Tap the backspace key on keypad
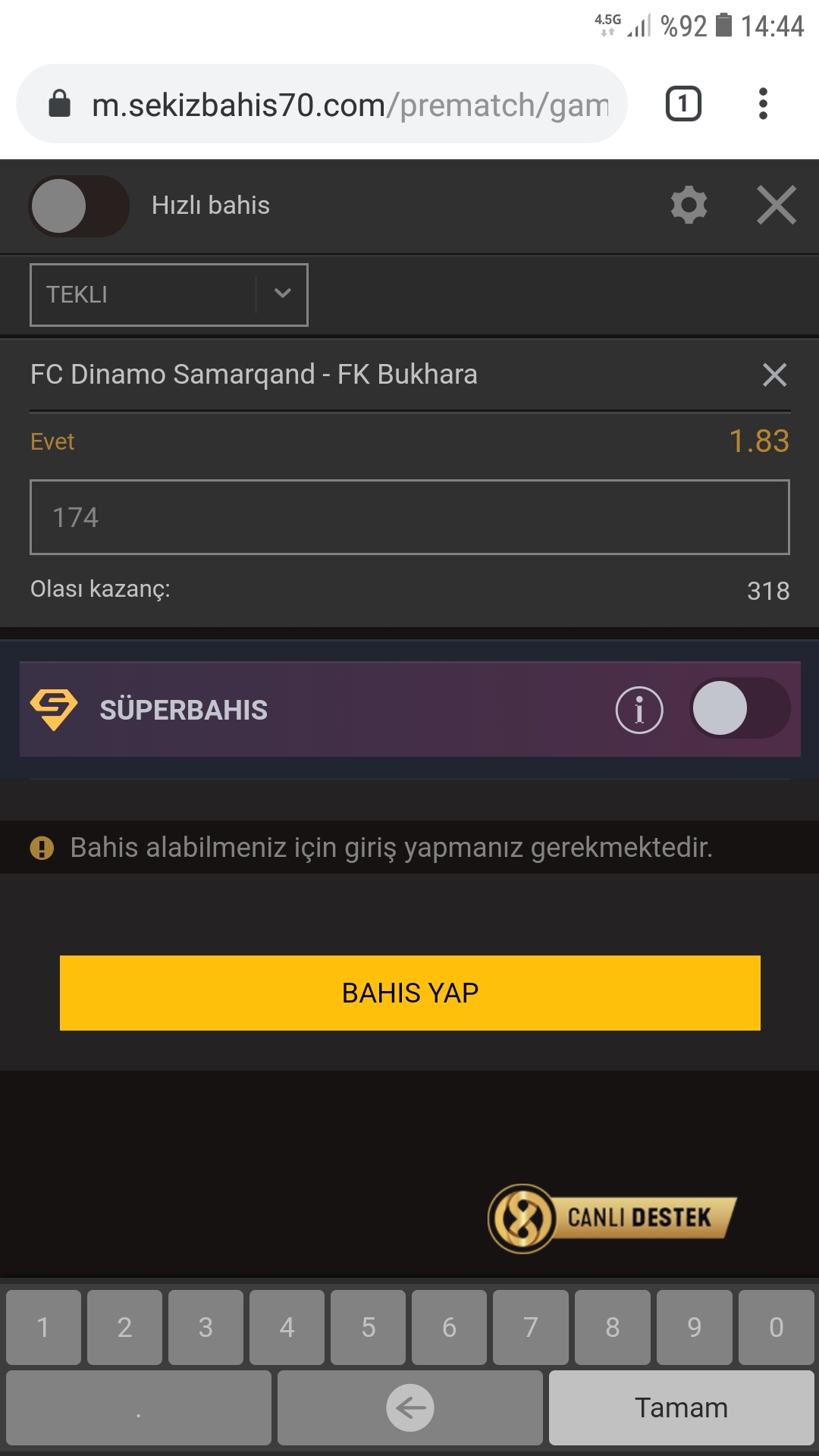This screenshot has width=819, height=1456. 410,1407
